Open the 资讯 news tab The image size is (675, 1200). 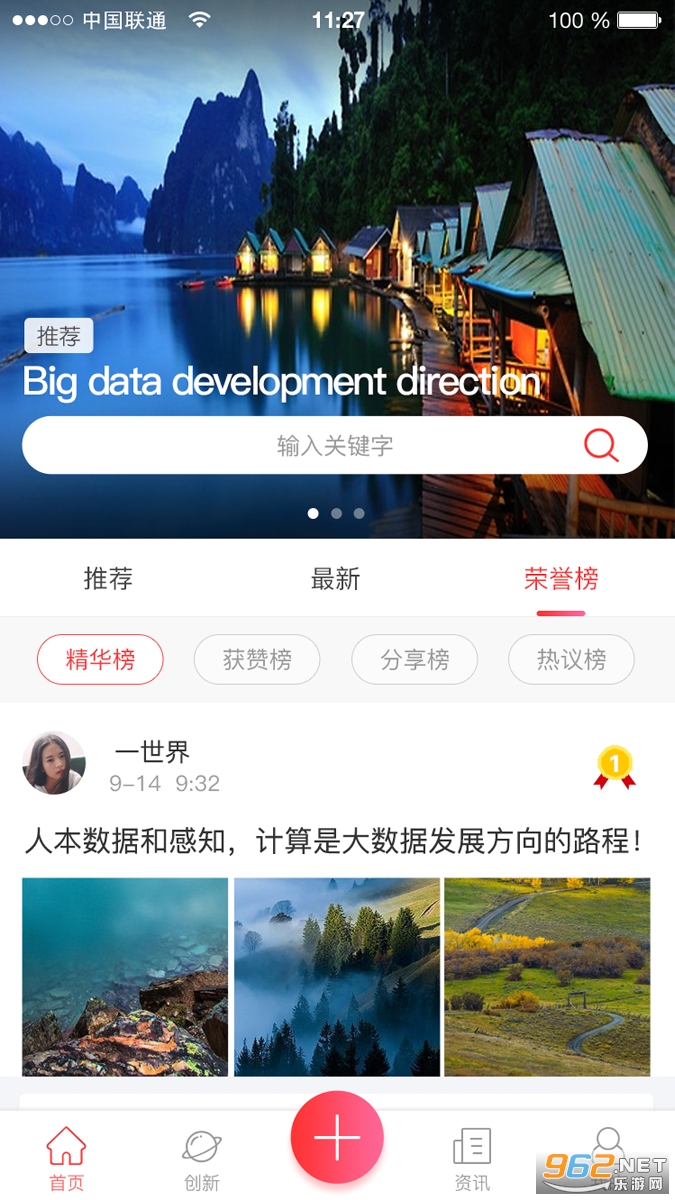[472, 1158]
